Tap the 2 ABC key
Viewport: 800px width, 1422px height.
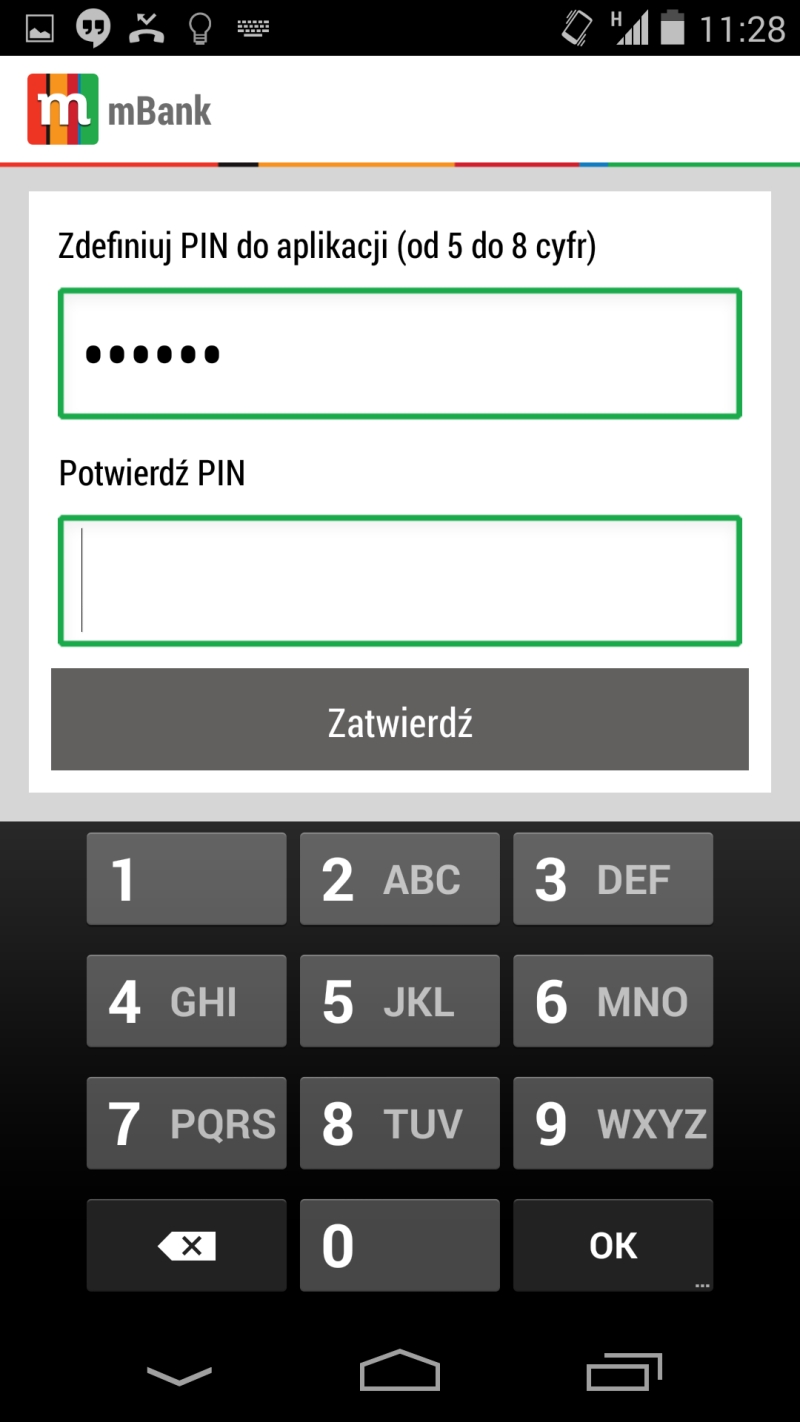coord(399,879)
